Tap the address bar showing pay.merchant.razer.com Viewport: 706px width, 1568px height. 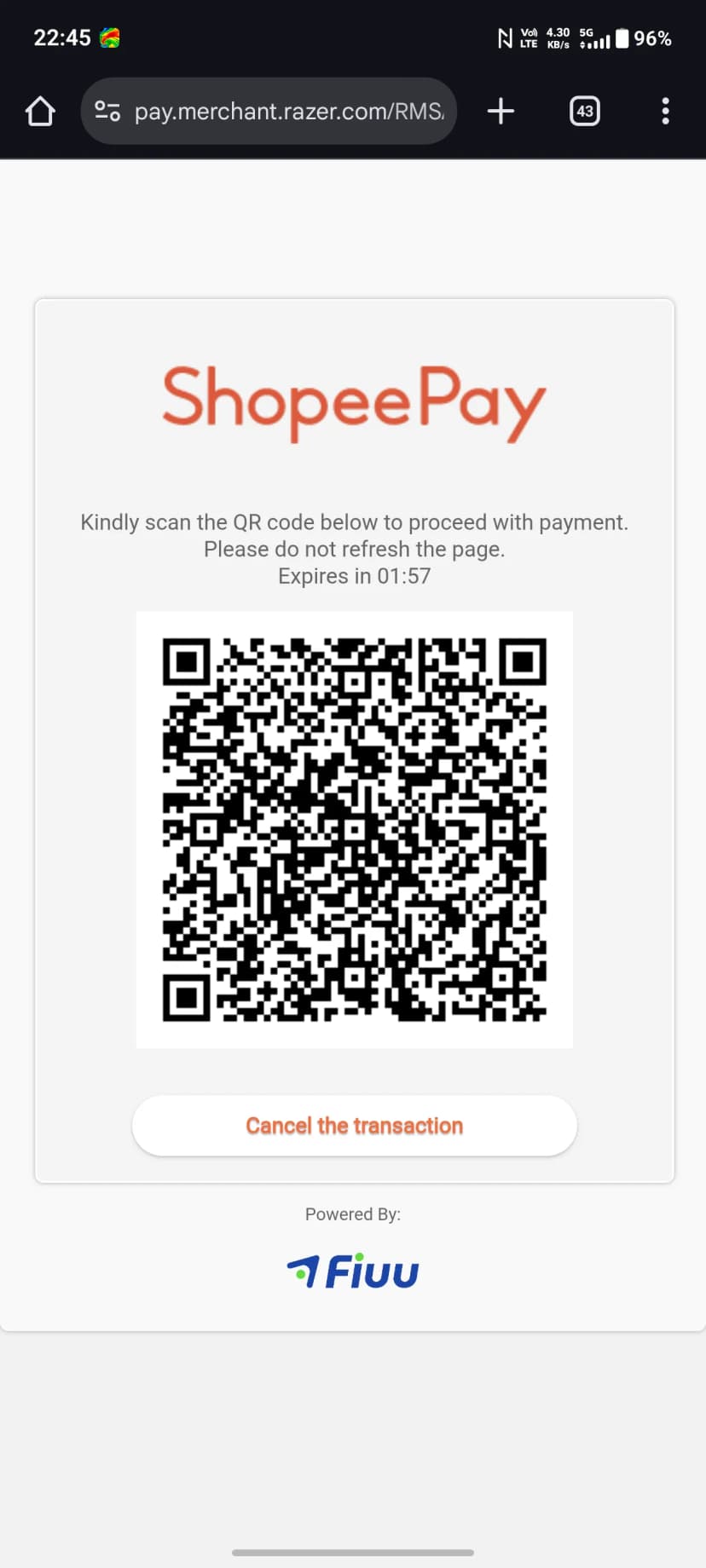289,112
